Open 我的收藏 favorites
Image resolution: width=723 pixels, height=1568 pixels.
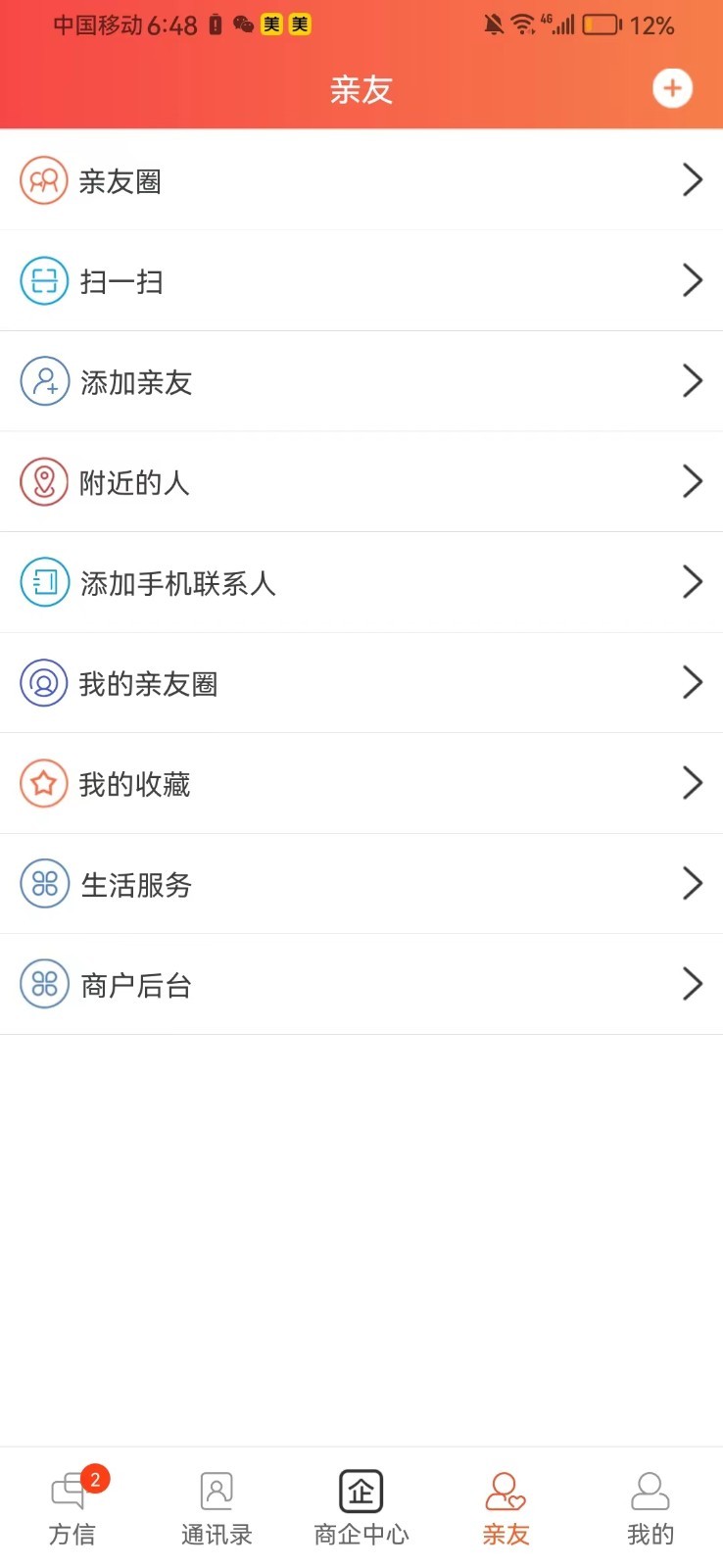(x=361, y=784)
